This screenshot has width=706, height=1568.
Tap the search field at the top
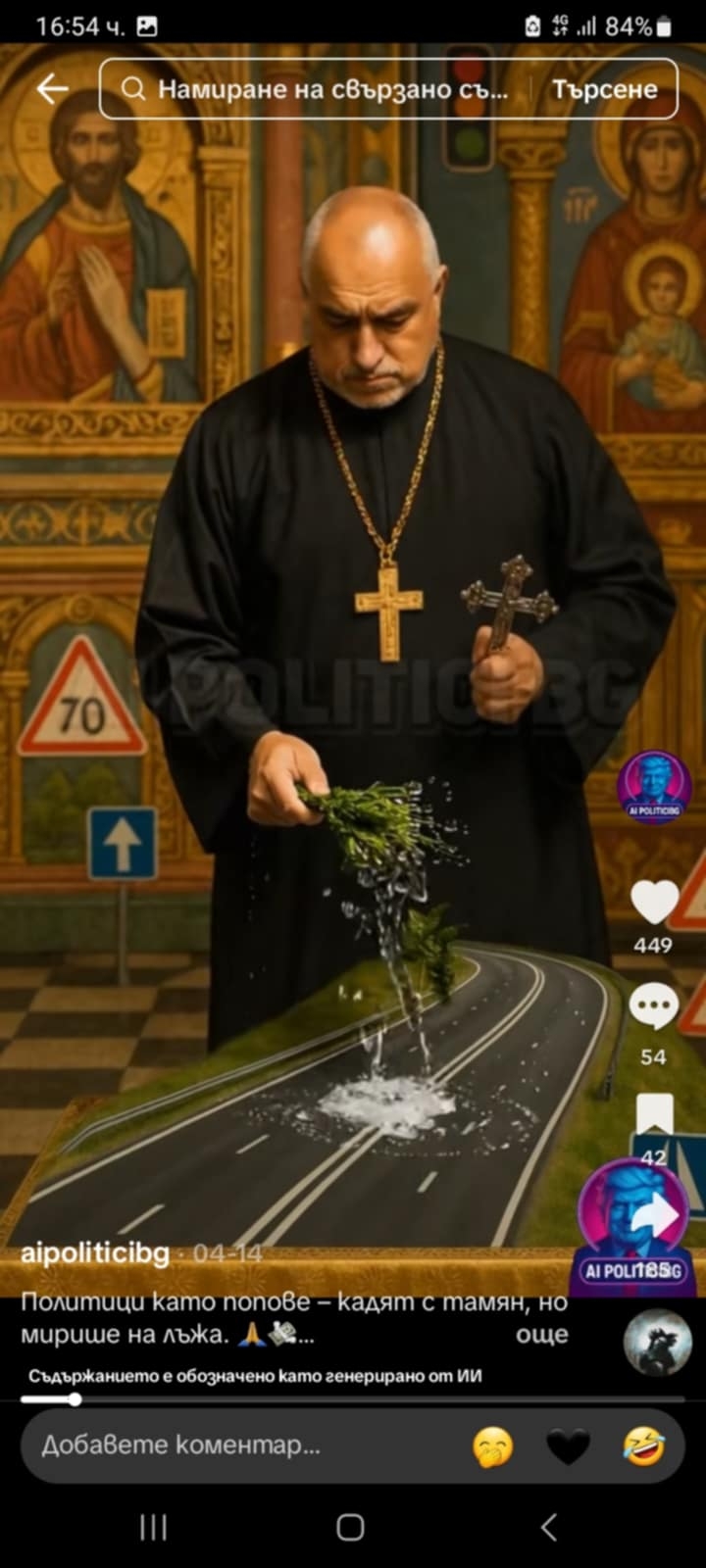pyautogui.click(x=324, y=89)
